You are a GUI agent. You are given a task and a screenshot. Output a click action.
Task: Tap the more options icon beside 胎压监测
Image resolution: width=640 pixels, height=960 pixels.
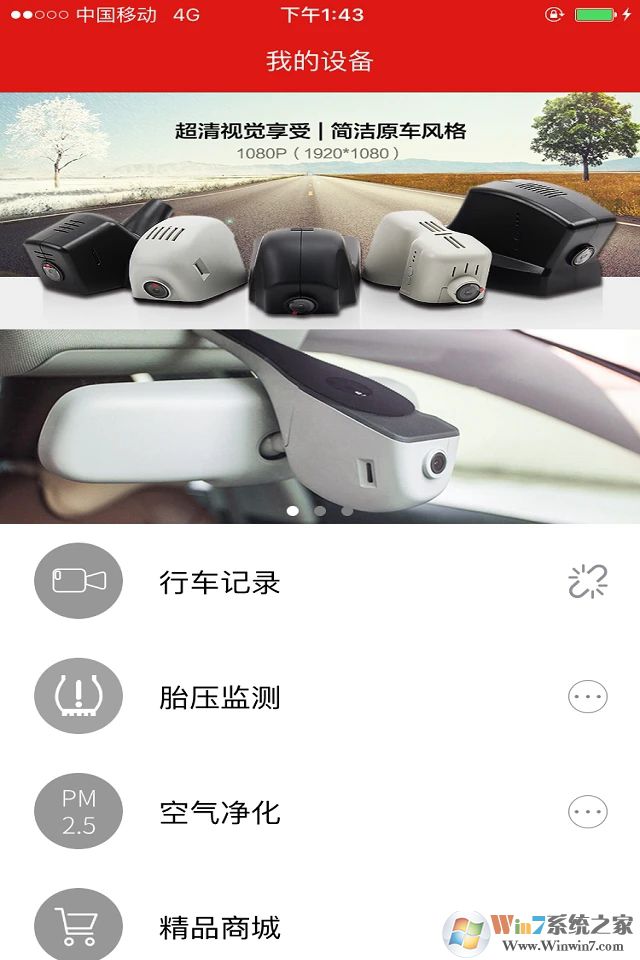click(587, 697)
